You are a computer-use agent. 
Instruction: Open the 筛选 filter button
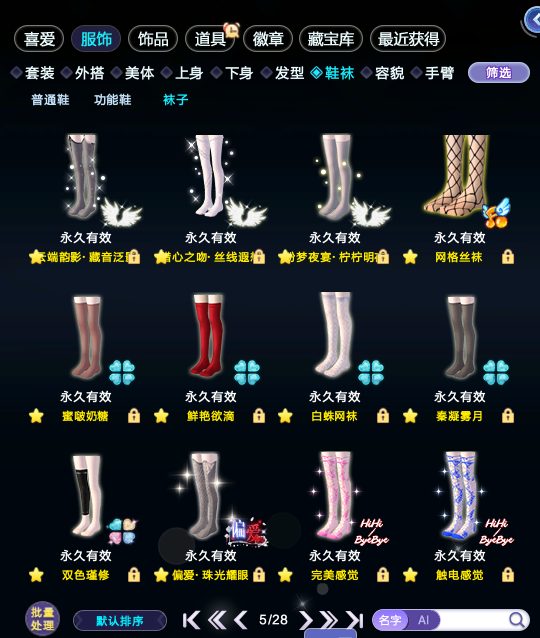[x=499, y=73]
